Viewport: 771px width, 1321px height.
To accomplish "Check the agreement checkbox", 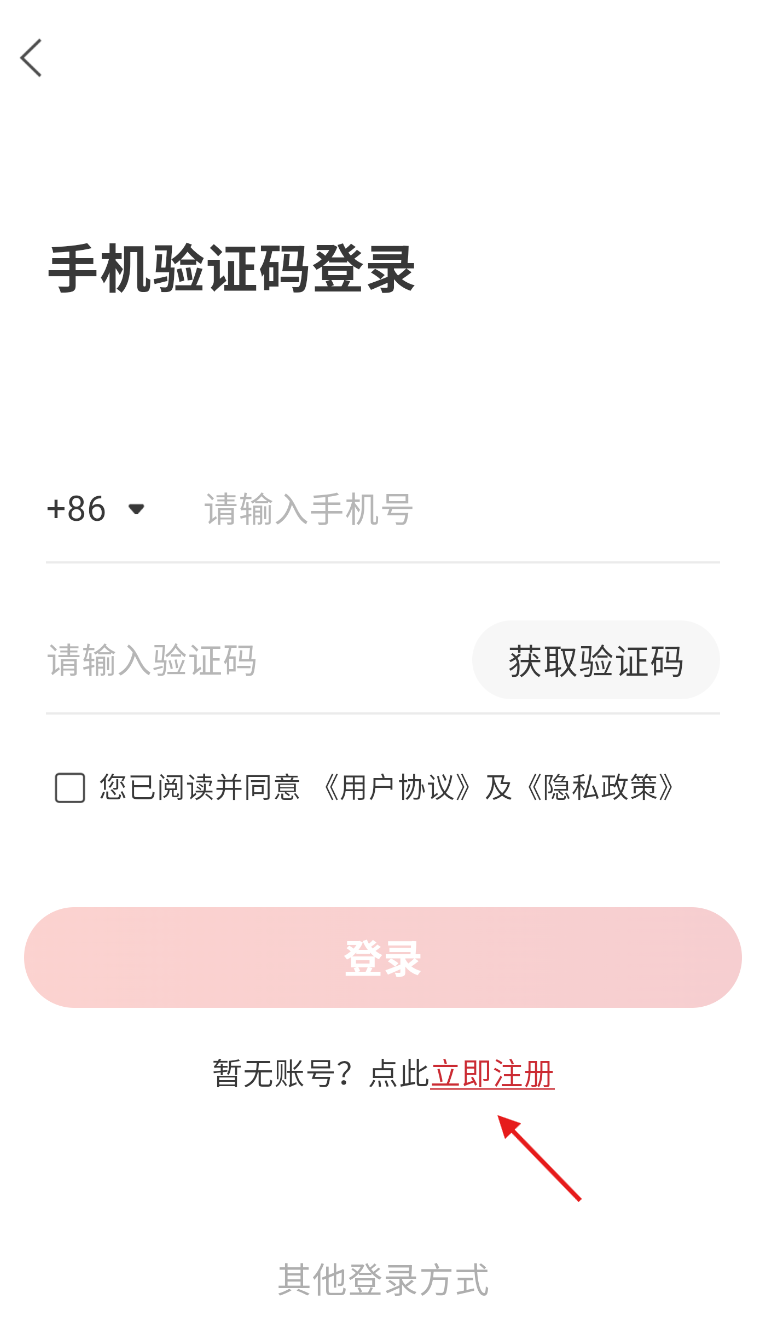I will 70,788.
